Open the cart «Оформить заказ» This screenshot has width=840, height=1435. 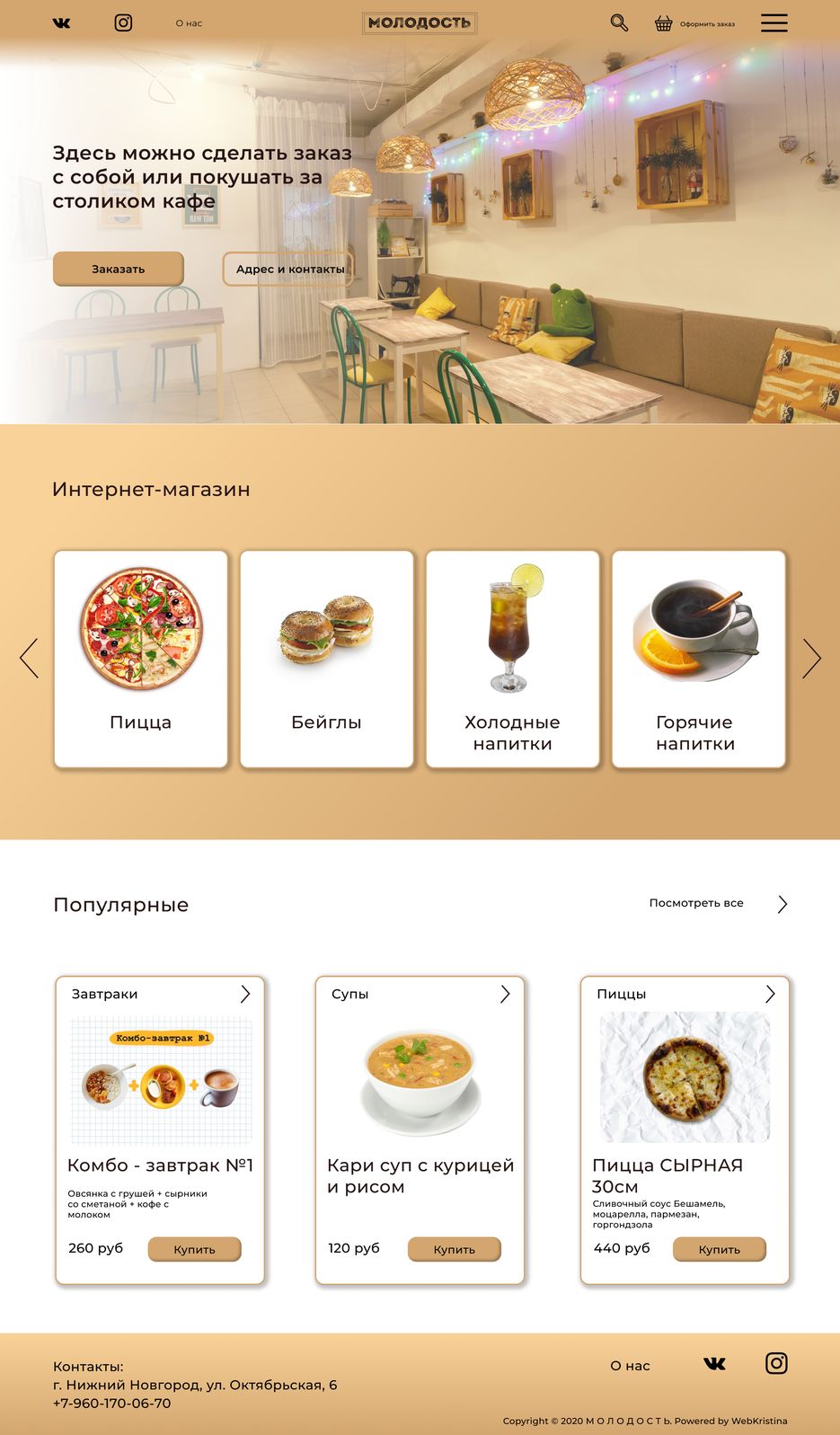coord(694,23)
